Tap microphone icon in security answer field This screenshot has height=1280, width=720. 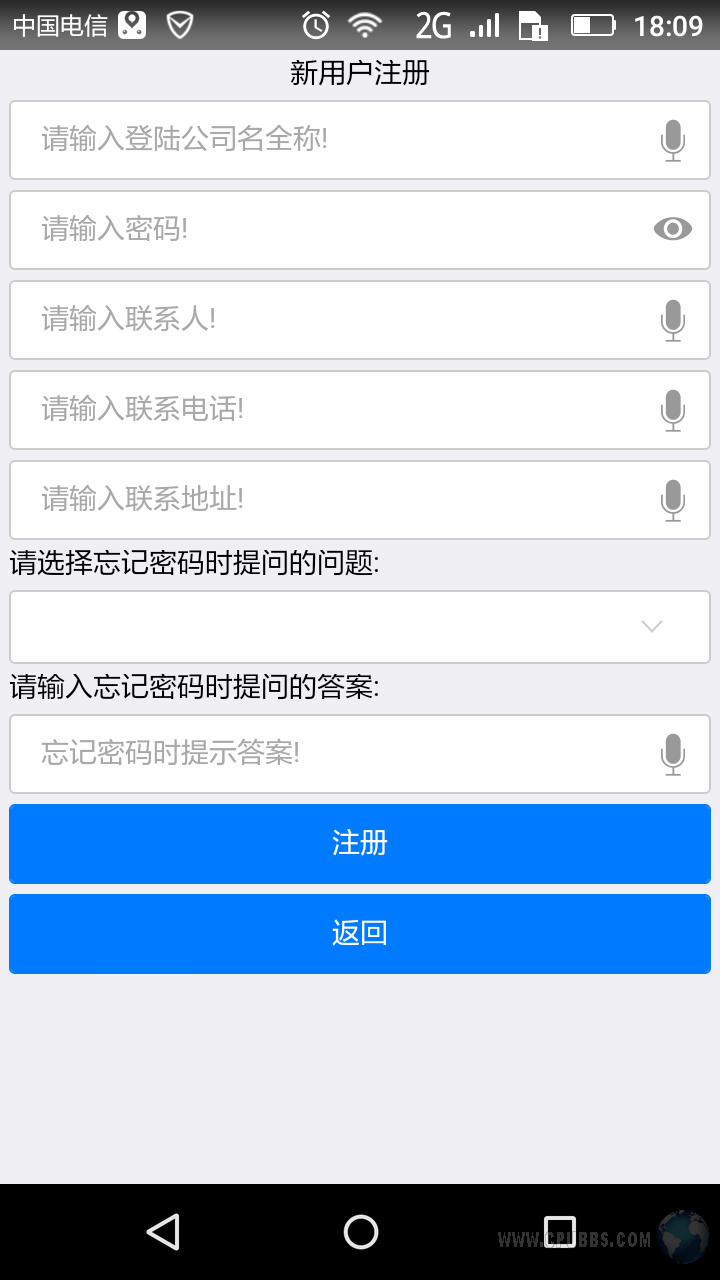(673, 754)
